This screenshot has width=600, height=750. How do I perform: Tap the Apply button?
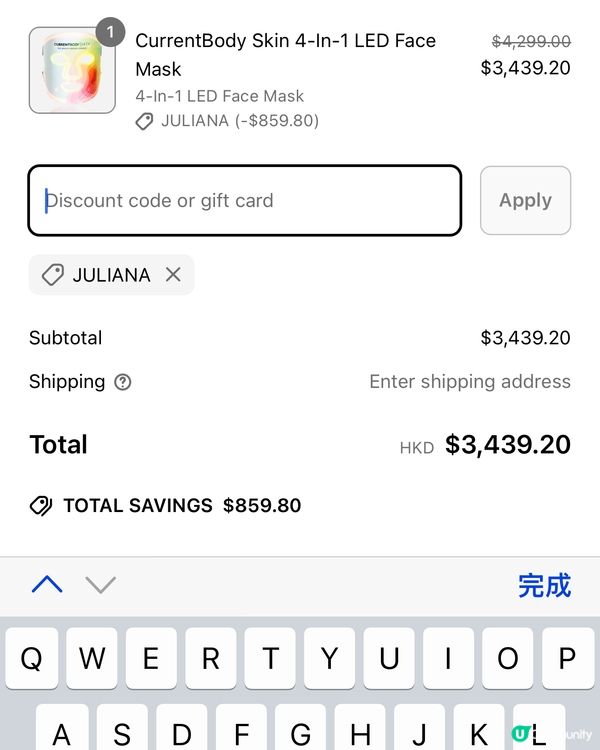pos(525,200)
